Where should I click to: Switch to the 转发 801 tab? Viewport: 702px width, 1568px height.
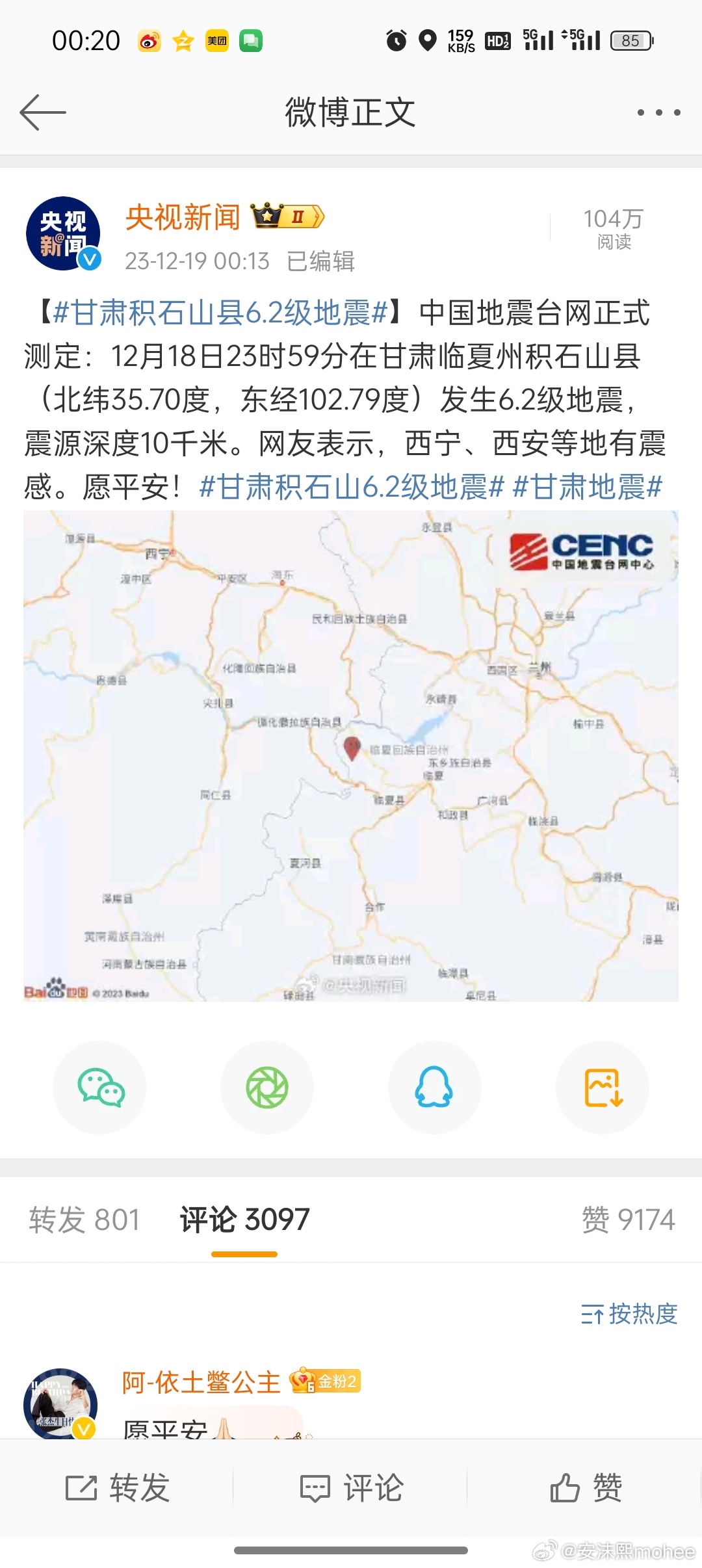point(84,1220)
